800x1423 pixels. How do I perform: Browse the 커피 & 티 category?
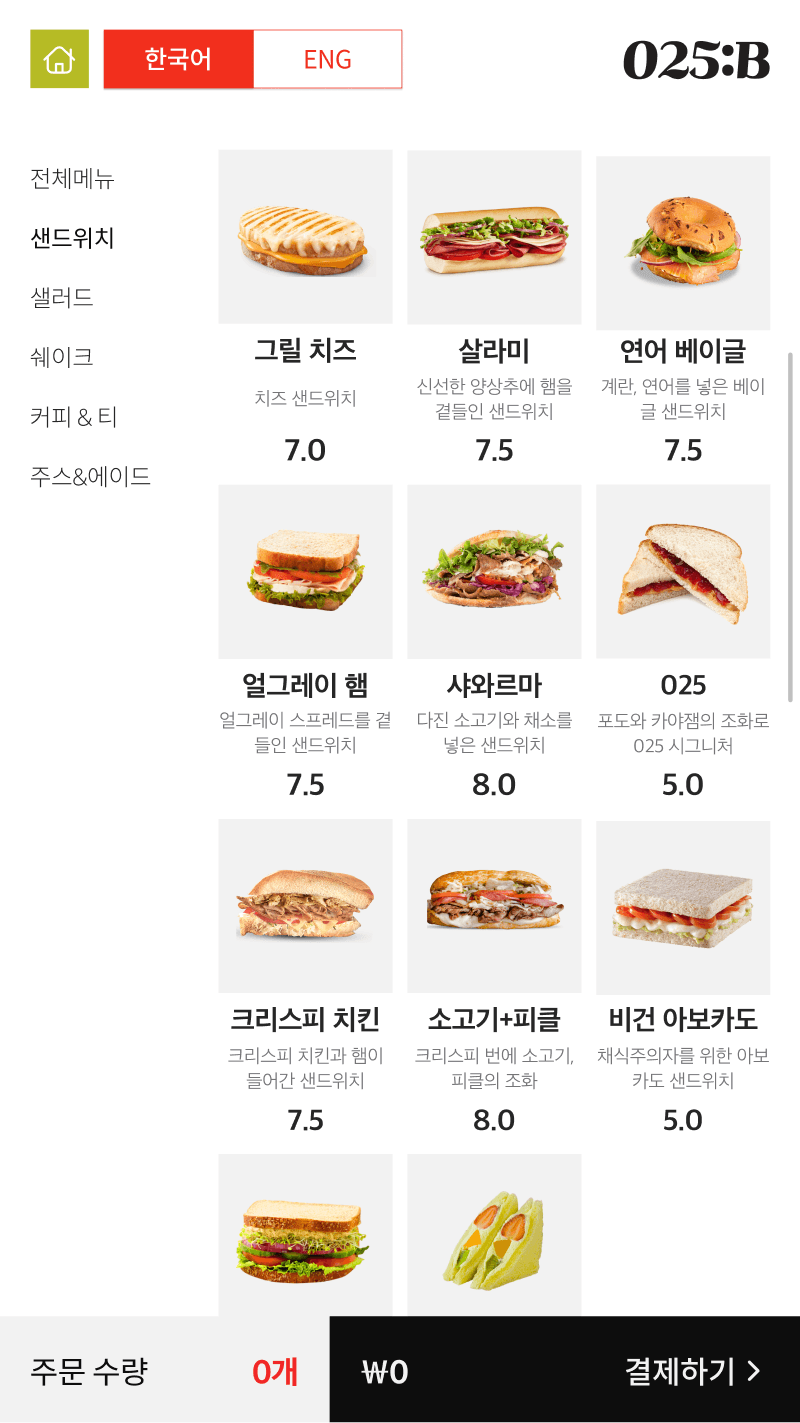(74, 416)
